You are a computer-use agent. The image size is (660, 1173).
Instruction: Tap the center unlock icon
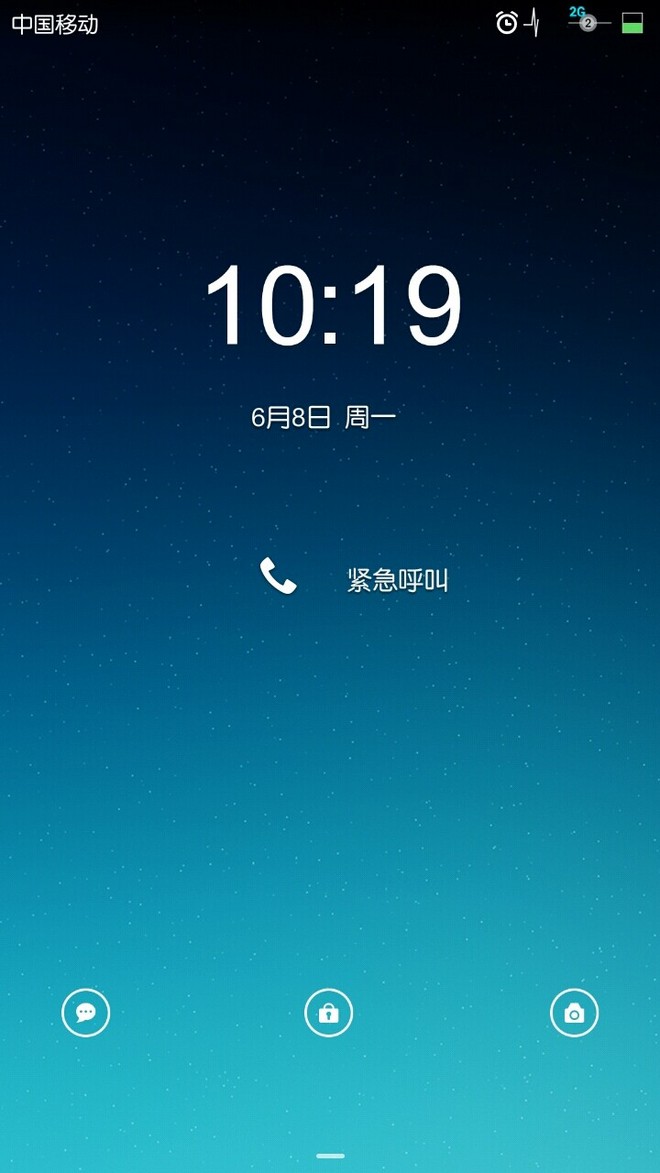(329, 1013)
